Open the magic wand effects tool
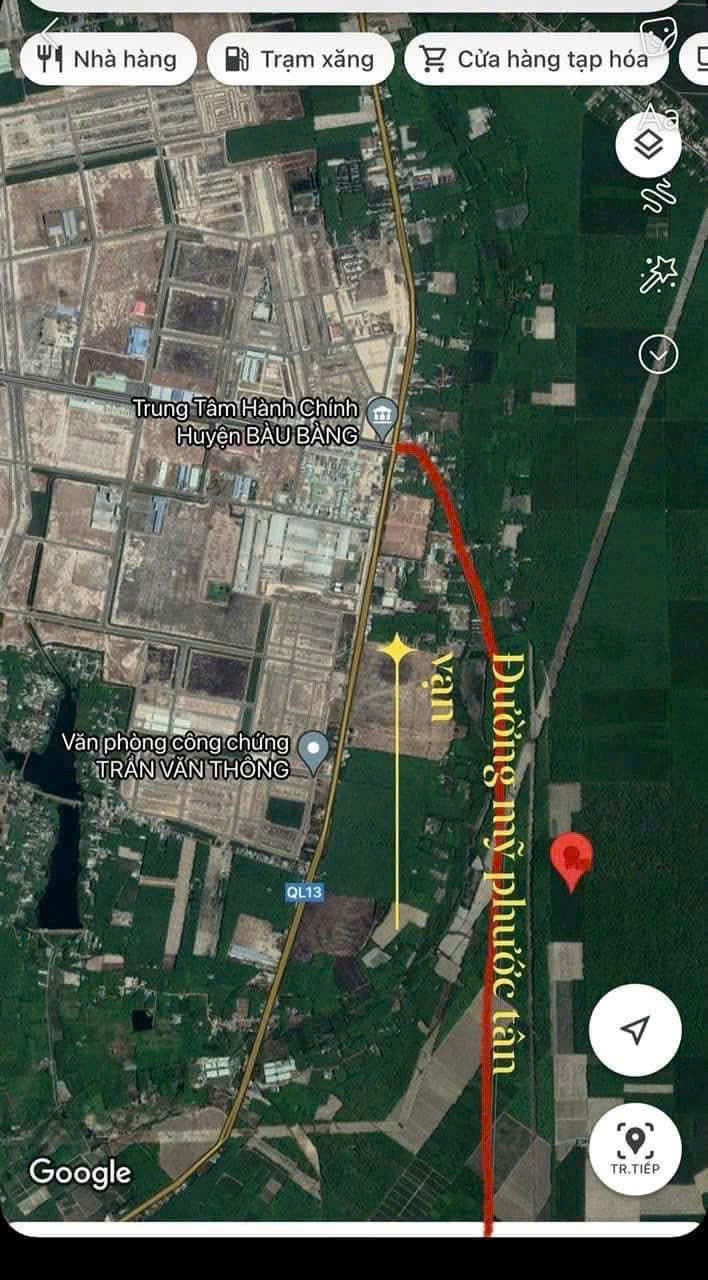This screenshot has width=708, height=1280. click(x=659, y=273)
